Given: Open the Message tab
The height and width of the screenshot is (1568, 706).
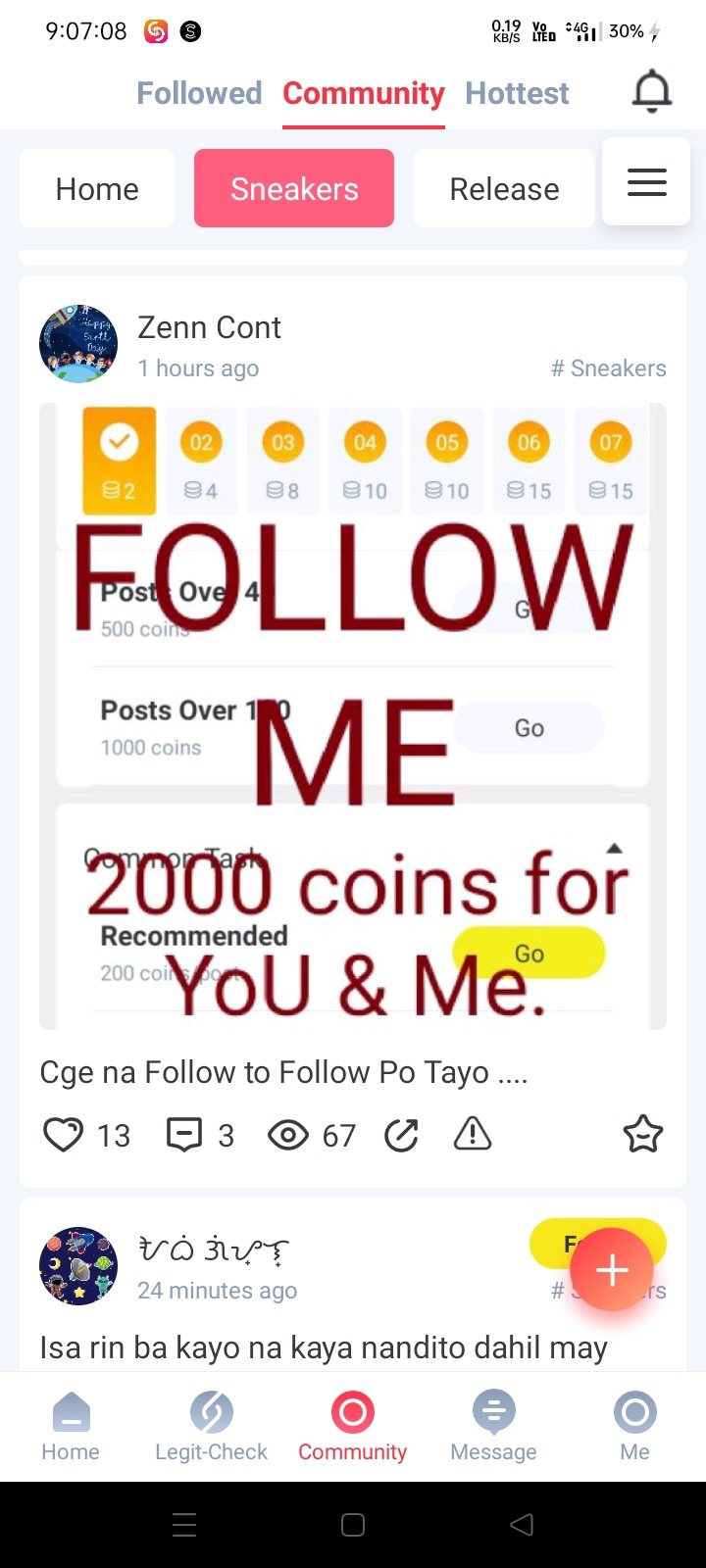Looking at the screenshot, I should 493,1426.
